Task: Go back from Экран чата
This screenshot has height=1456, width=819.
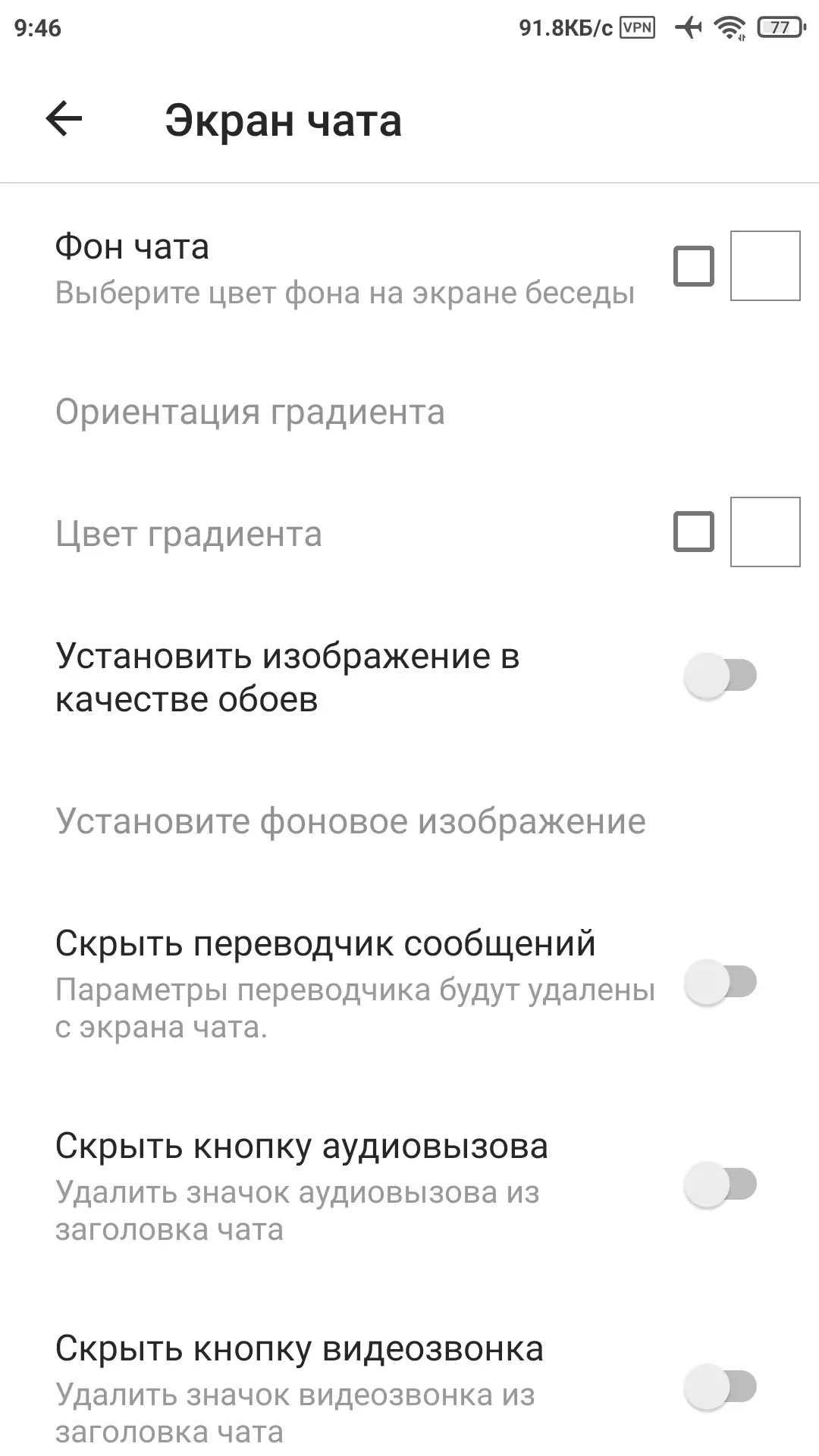Action: (64, 120)
